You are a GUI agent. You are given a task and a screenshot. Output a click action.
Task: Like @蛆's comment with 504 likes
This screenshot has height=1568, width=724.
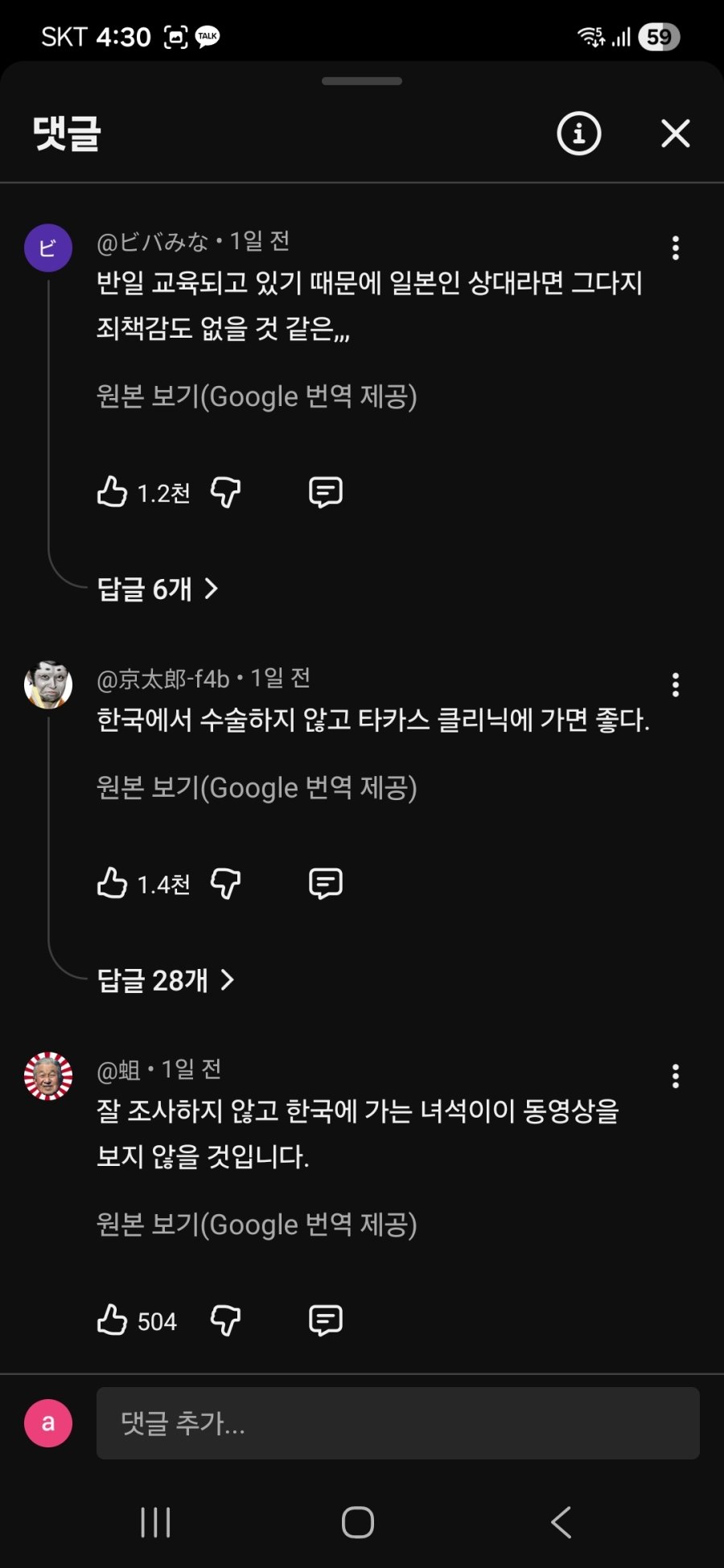113,1320
